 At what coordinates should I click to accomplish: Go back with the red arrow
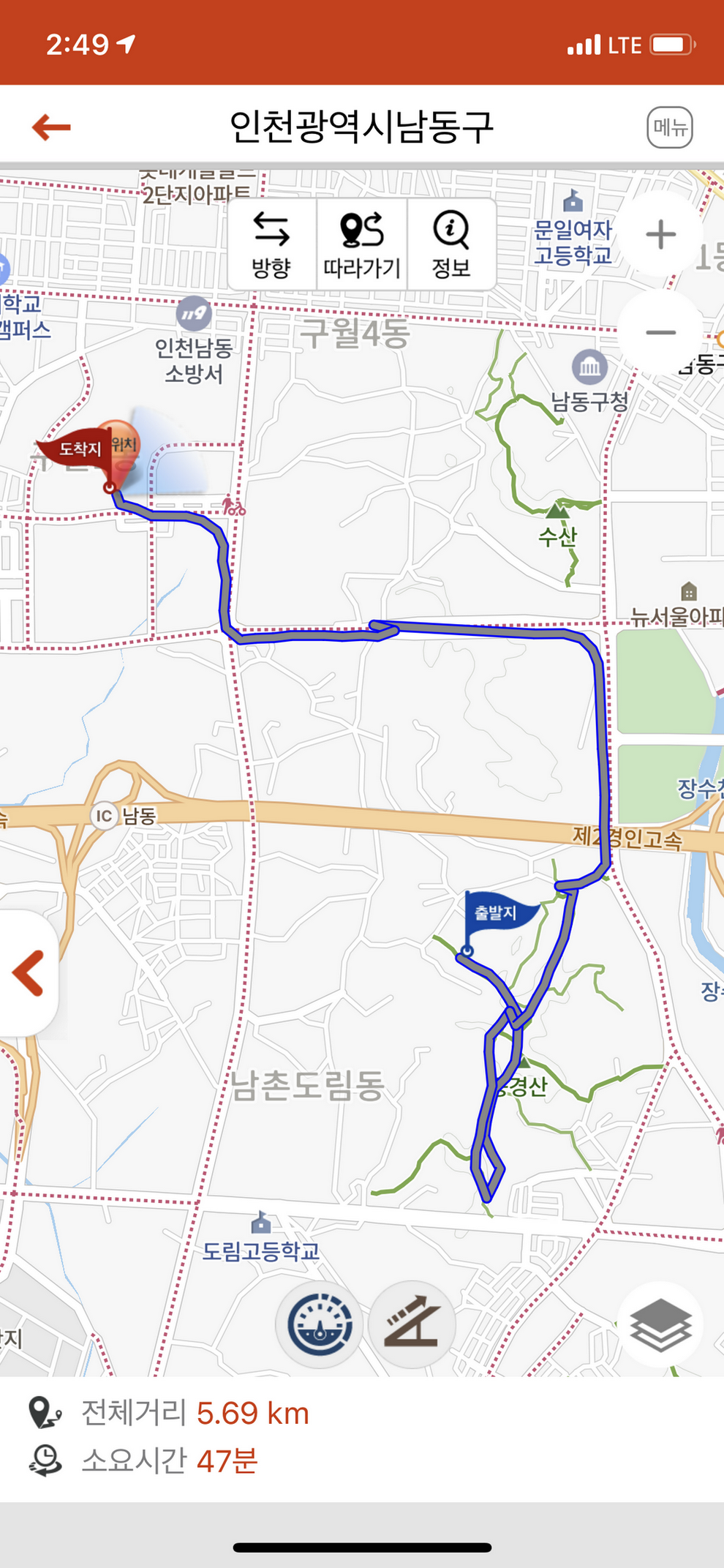point(51,127)
